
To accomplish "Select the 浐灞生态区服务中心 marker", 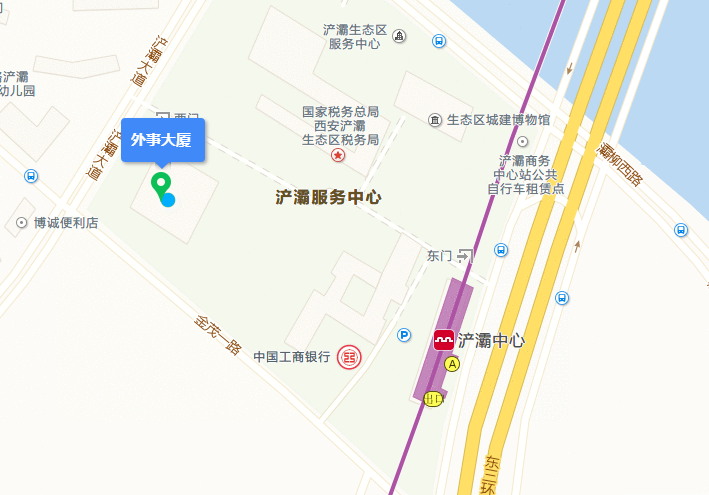I will (400, 37).
